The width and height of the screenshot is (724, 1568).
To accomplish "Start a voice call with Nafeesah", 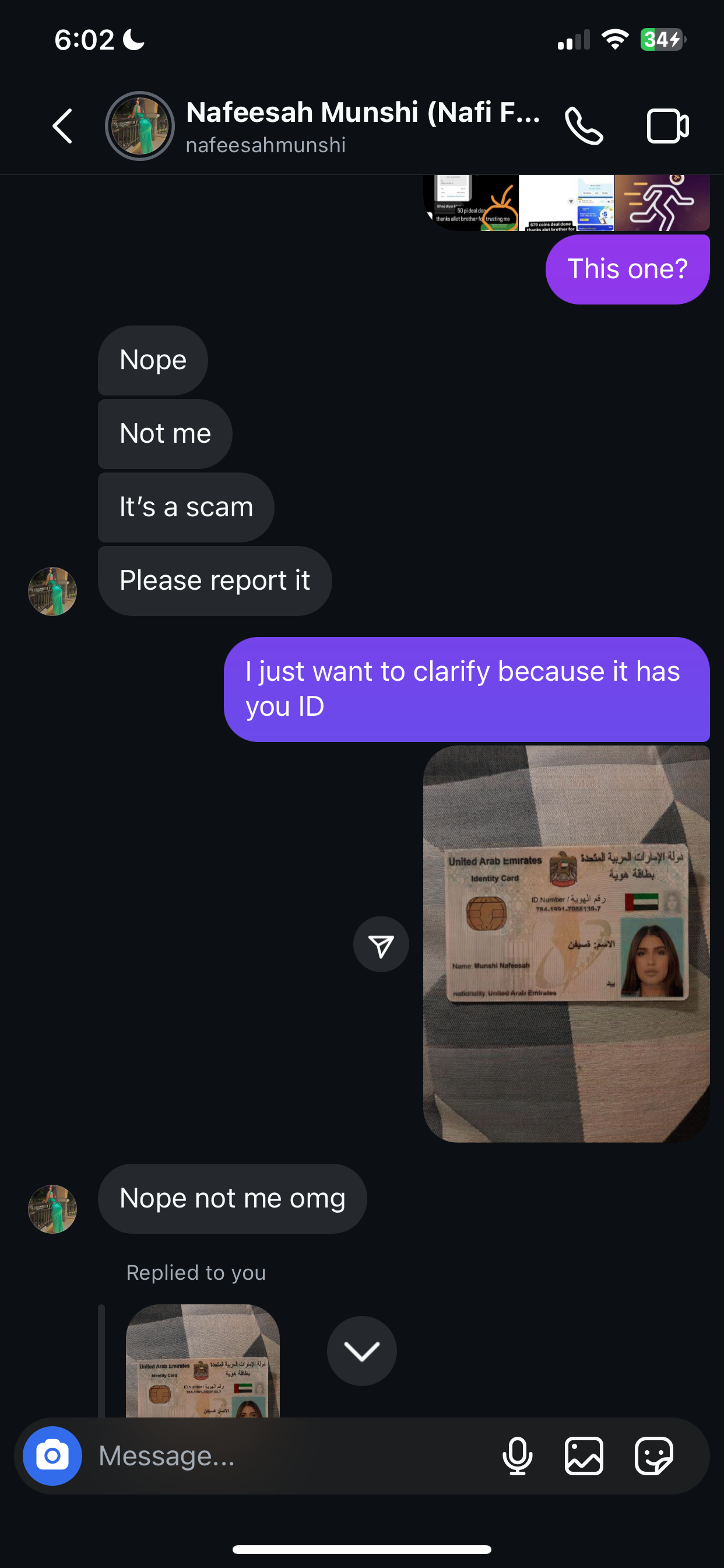I will [584, 126].
